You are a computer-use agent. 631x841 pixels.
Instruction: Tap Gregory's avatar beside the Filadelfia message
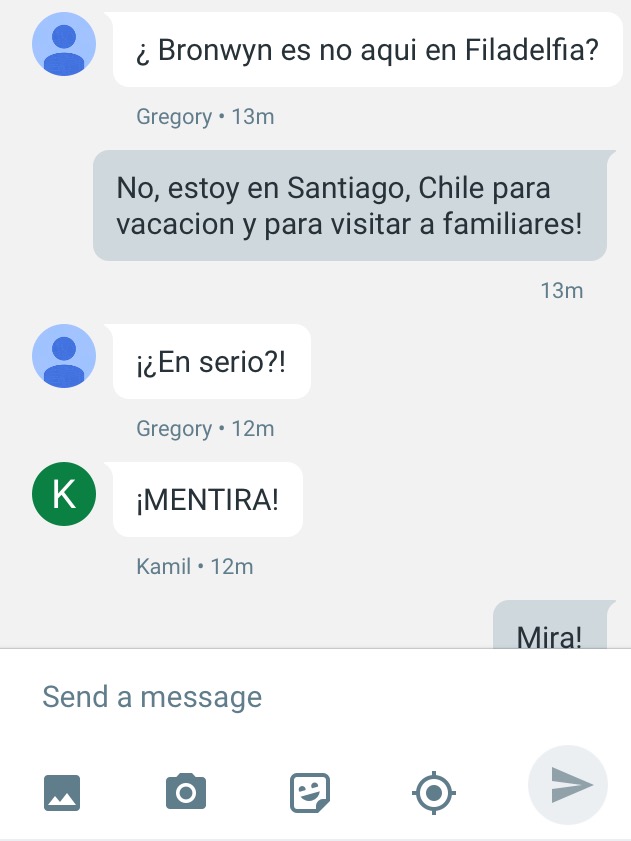[x=64, y=43]
